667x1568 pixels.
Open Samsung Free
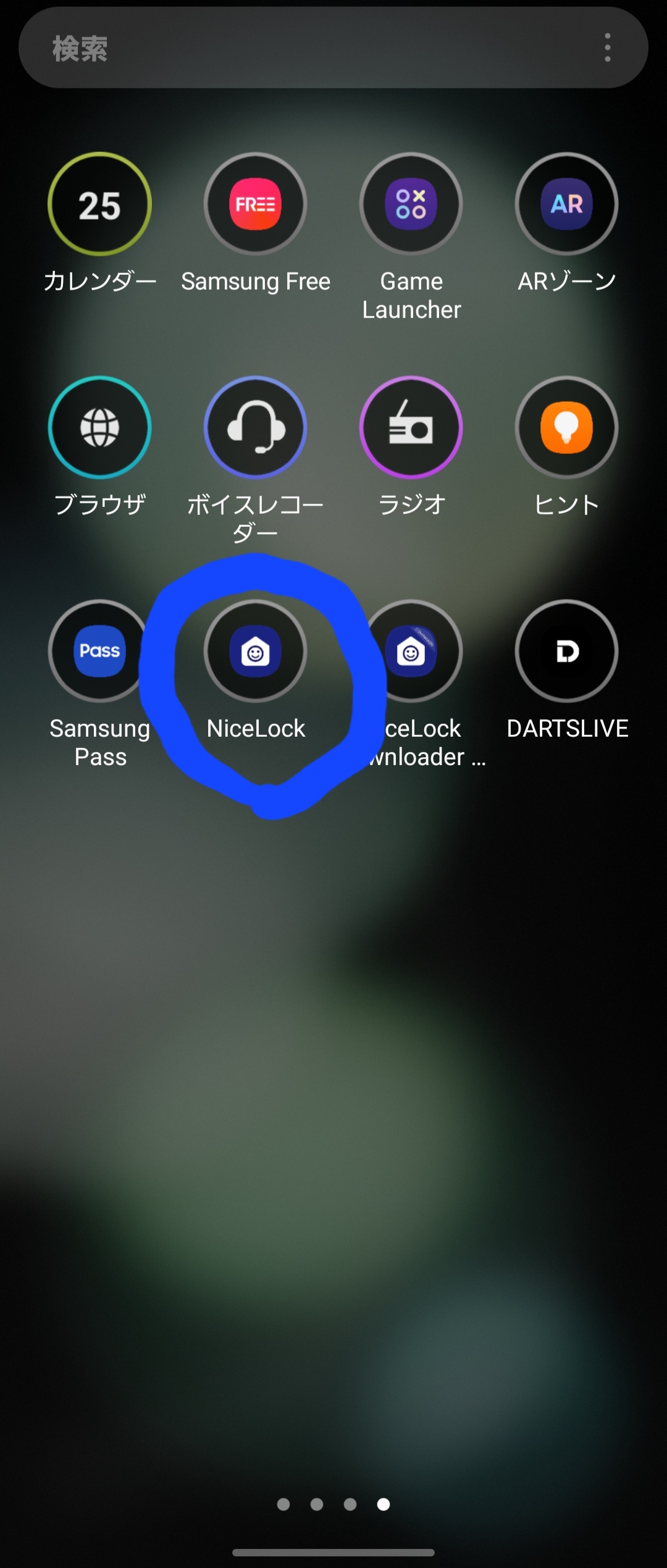click(256, 204)
